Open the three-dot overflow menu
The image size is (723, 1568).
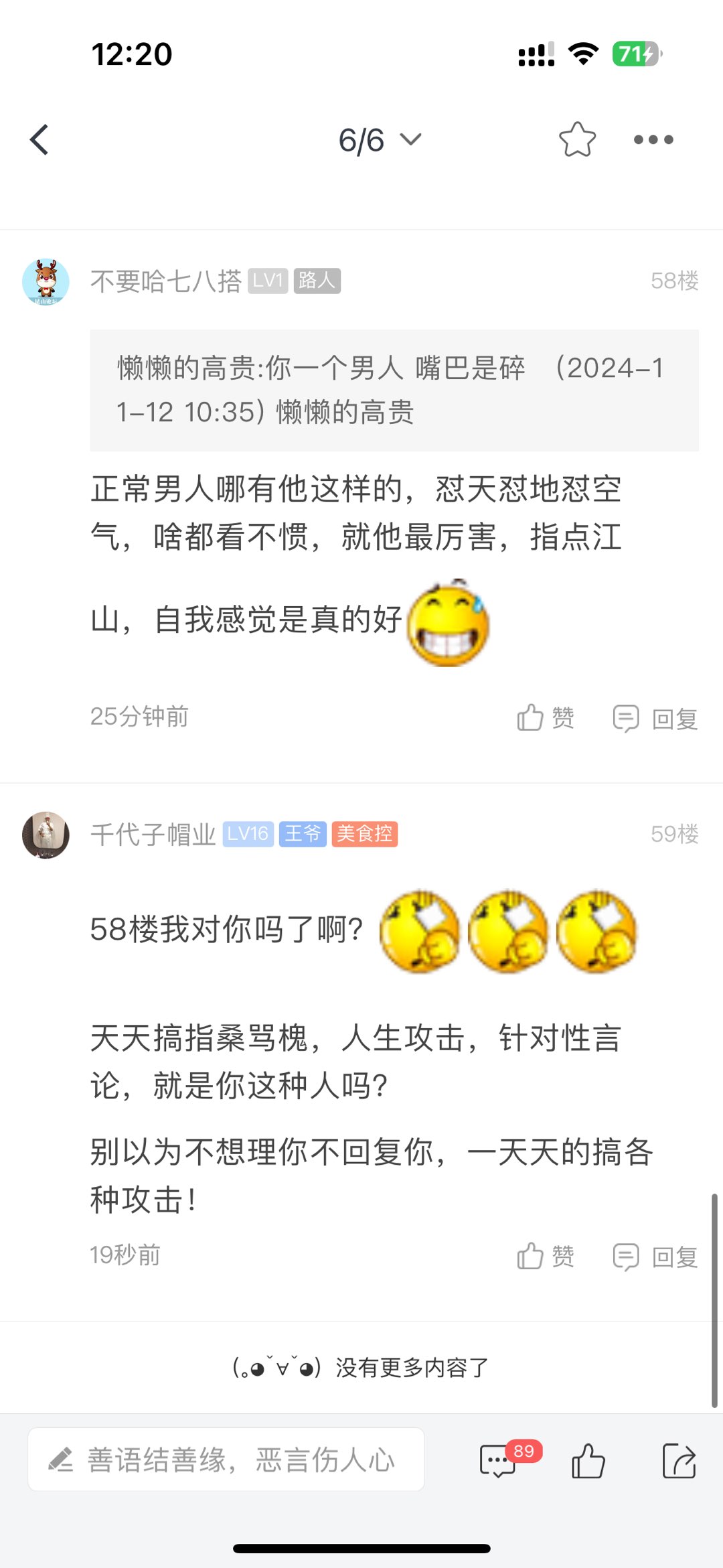click(x=653, y=140)
